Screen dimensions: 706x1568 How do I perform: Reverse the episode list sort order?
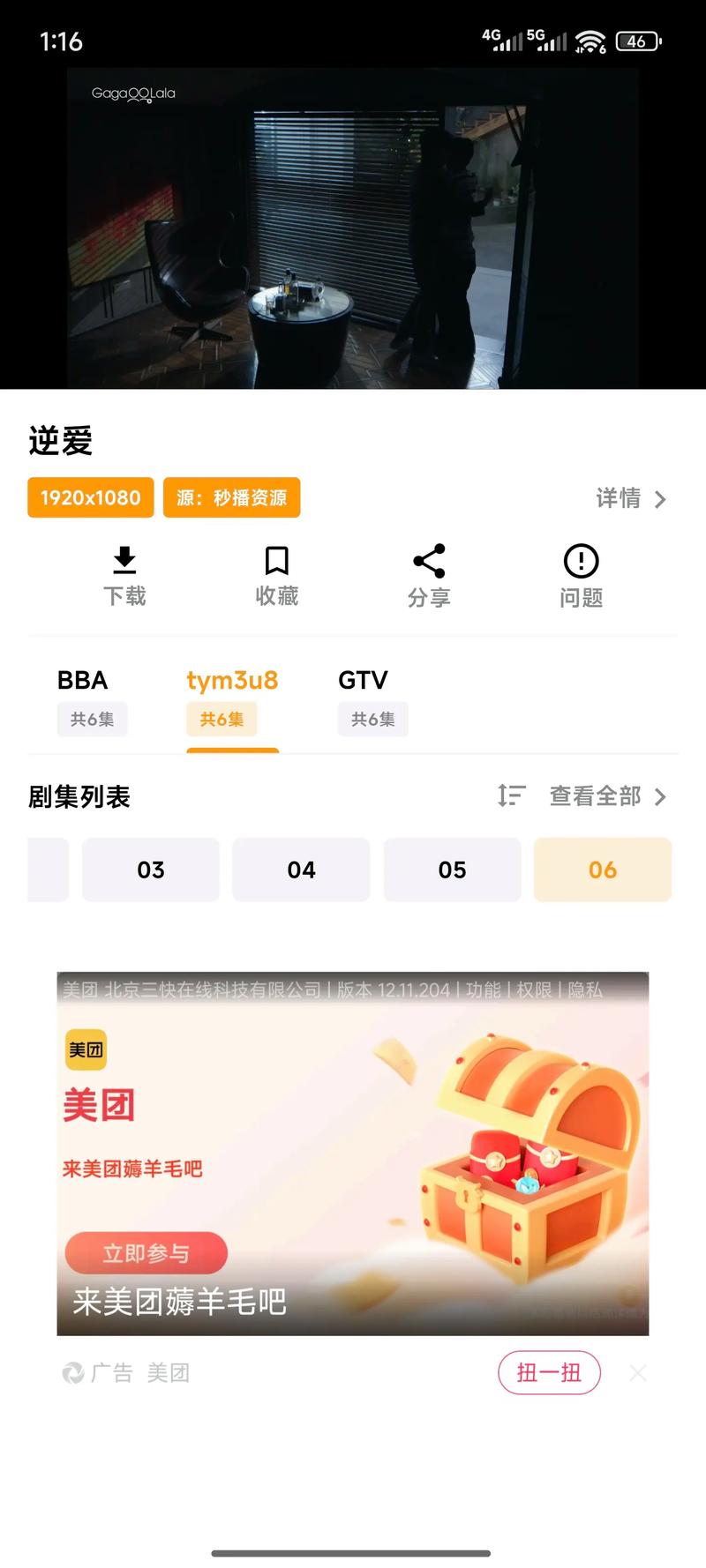point(511,796)
